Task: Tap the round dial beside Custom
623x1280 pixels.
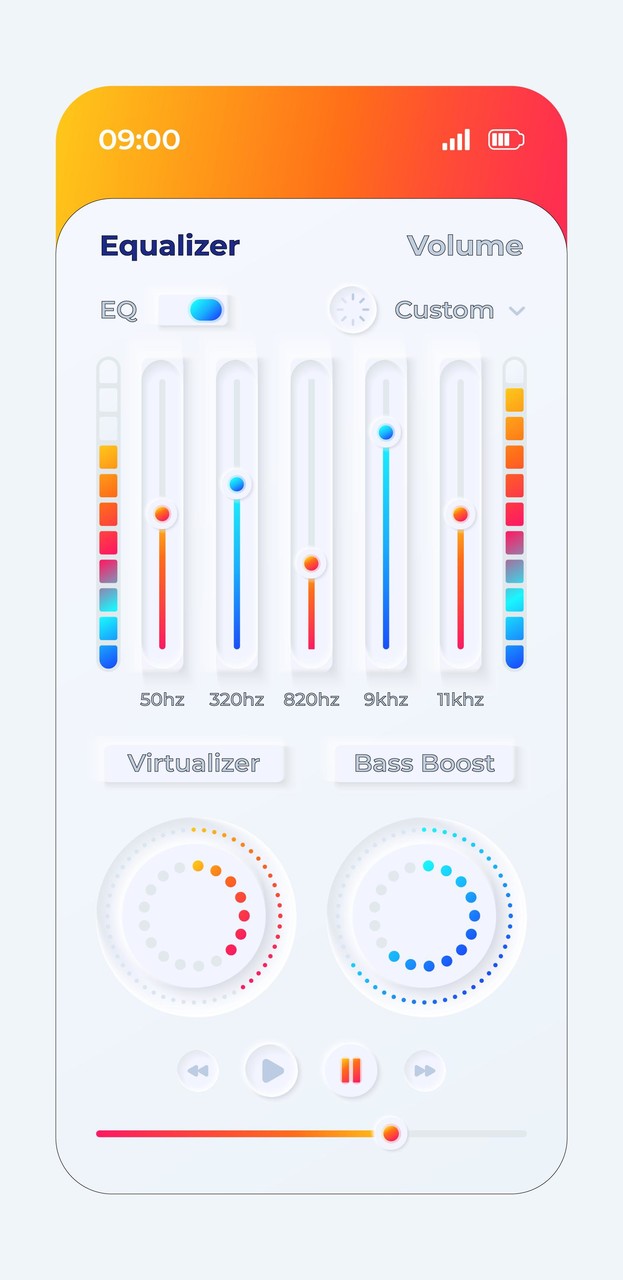Action: tap(353, 310)
